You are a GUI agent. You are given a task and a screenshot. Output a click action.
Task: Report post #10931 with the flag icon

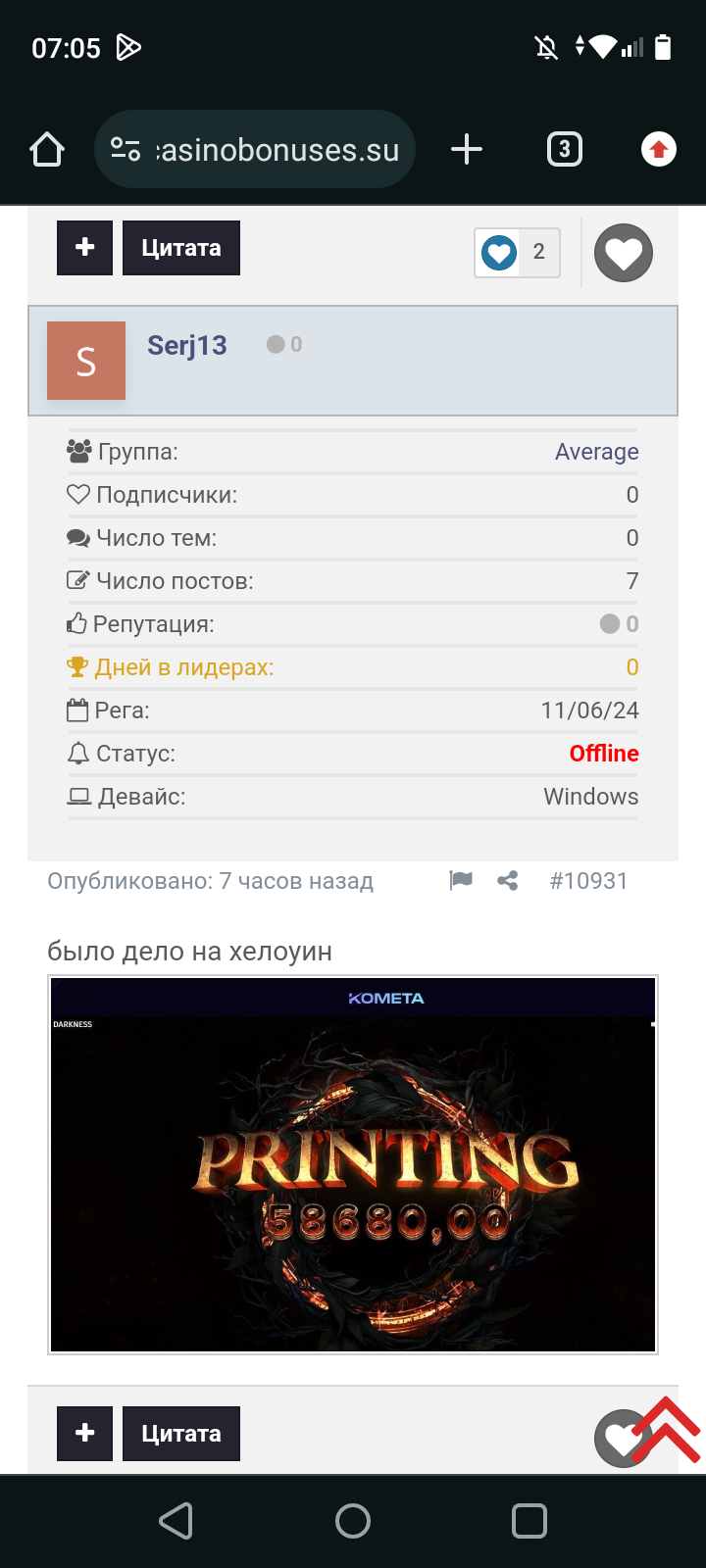click(461, 880)
